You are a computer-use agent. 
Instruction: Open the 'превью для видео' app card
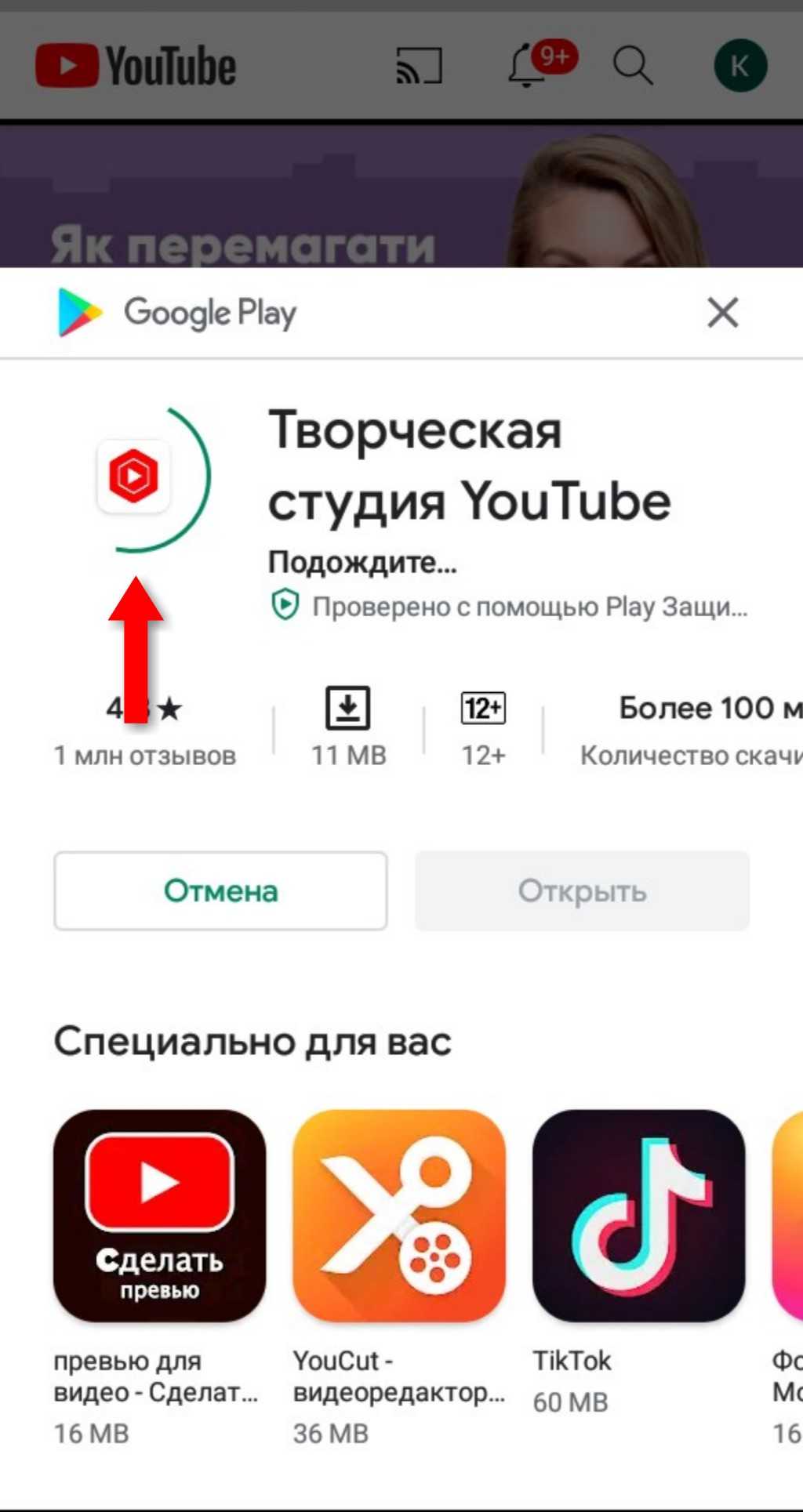tap(159, 1215)
